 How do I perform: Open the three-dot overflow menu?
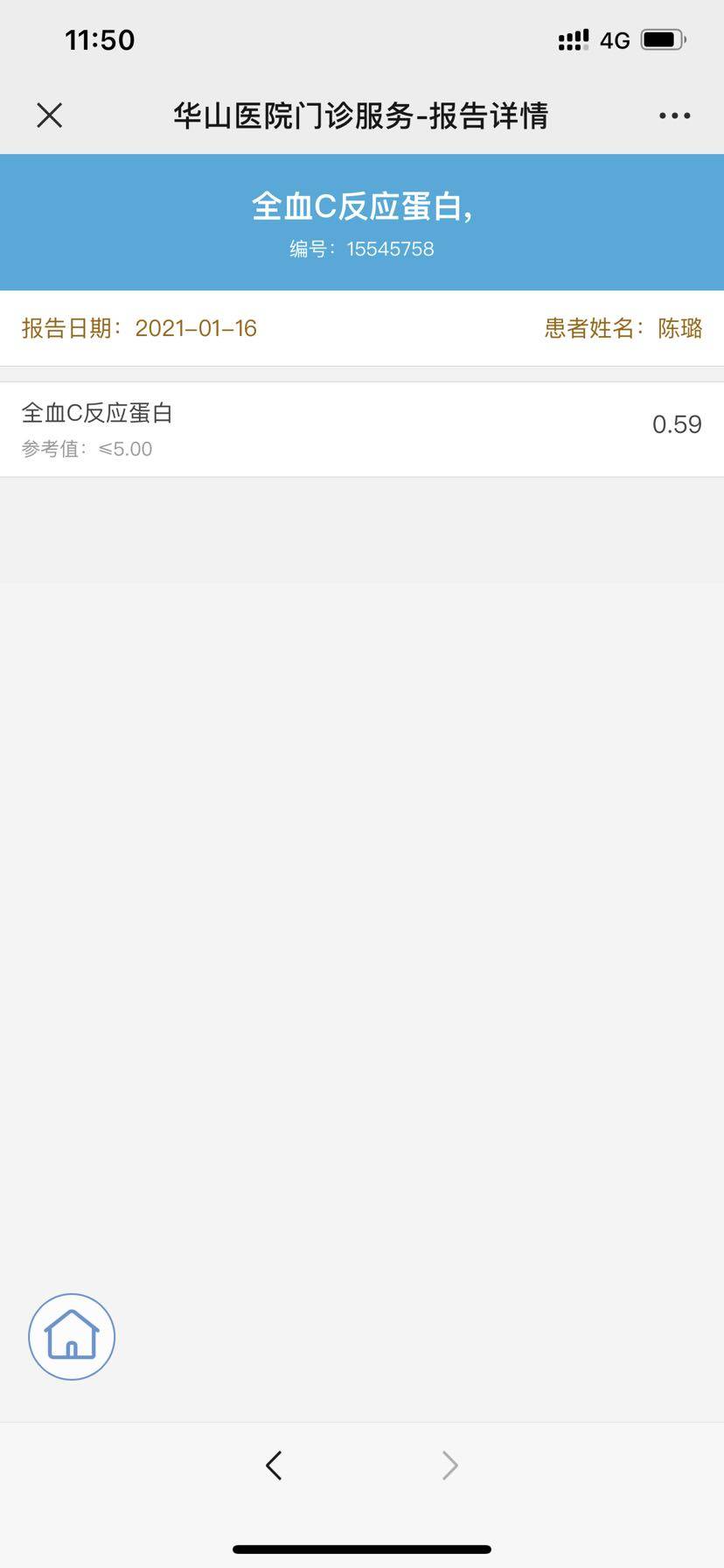point(674,115)
